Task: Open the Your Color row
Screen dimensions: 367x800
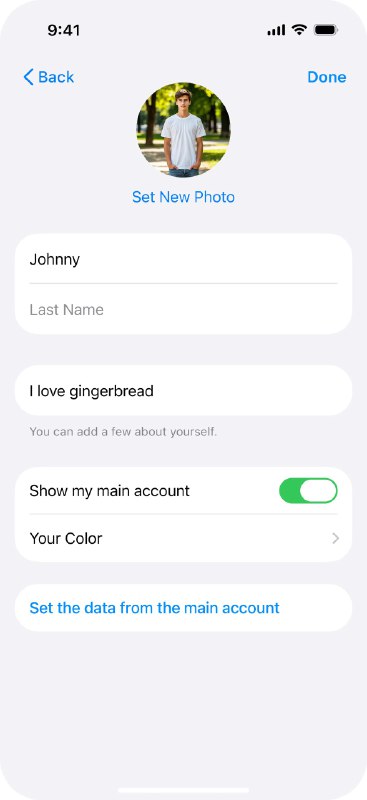Action: coord(183,538)
